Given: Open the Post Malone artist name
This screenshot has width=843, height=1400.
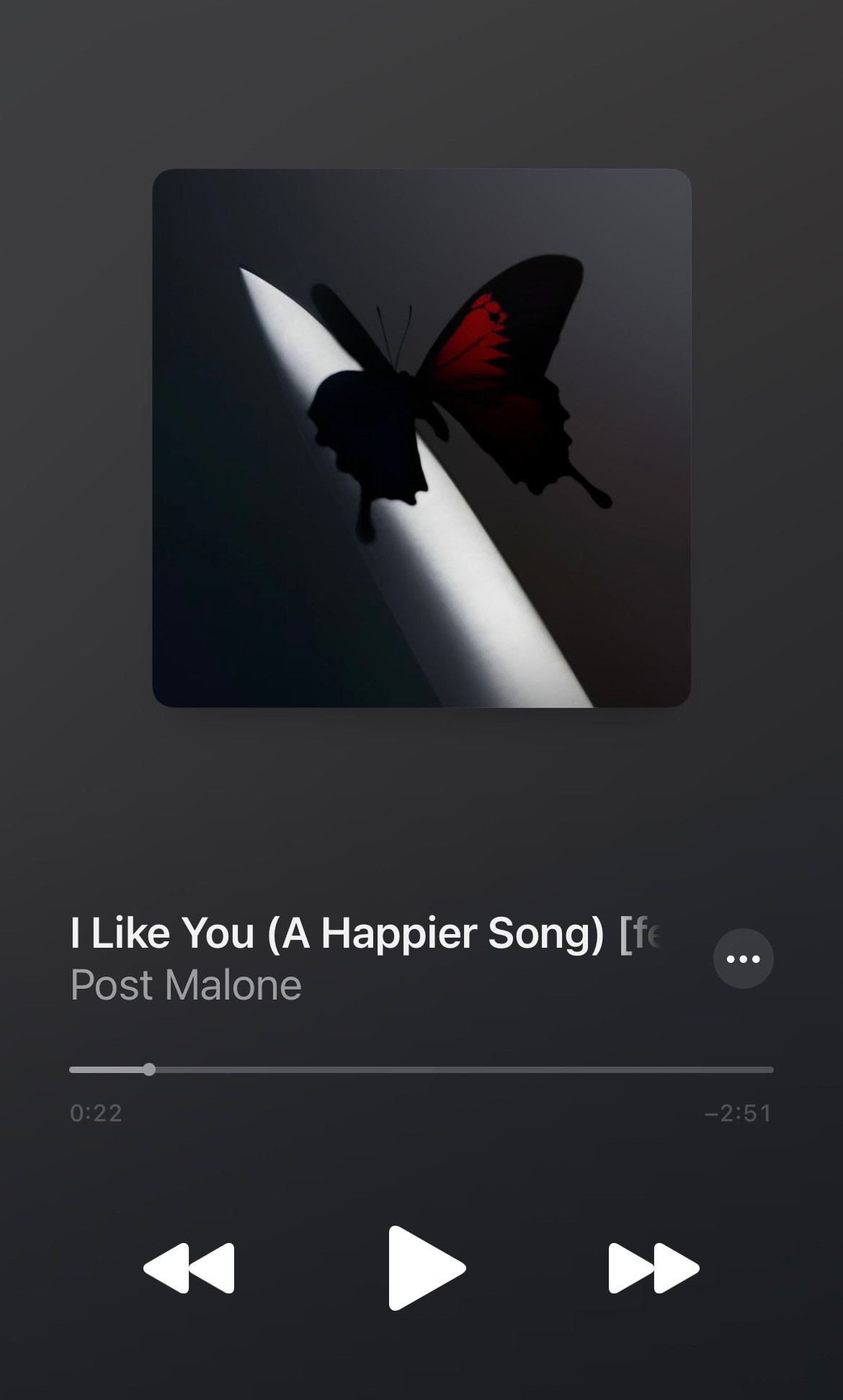Looking at the screenshot, I should click(x=186, y=985).
